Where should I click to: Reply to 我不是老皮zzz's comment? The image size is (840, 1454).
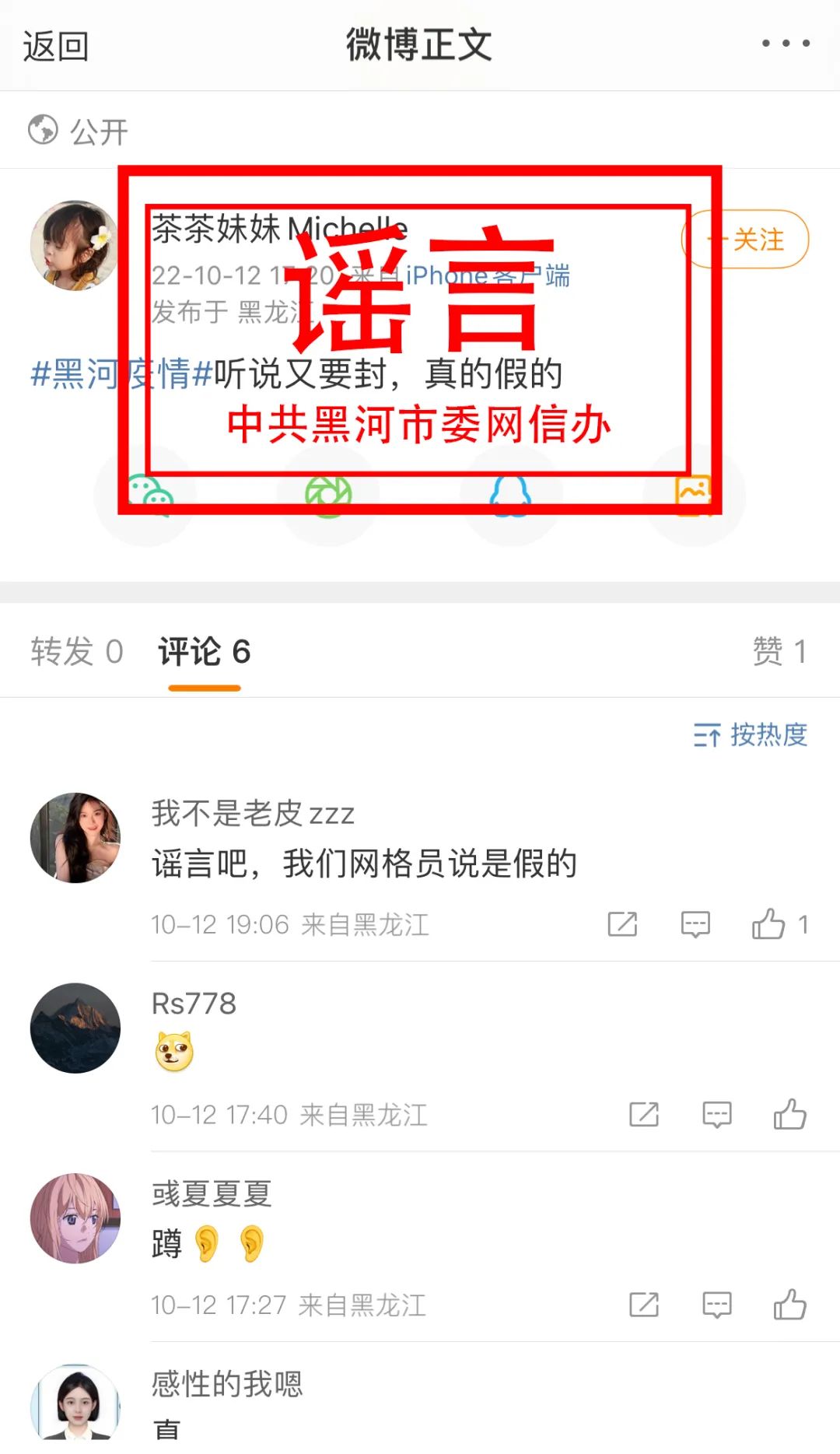[695, 924]
